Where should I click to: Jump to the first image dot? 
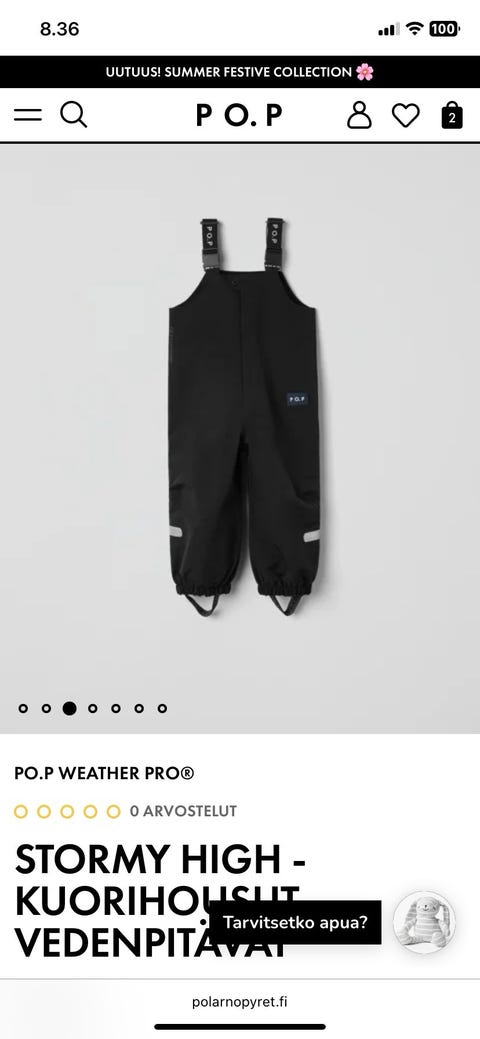pyautogui.click(x=23, y=708)
